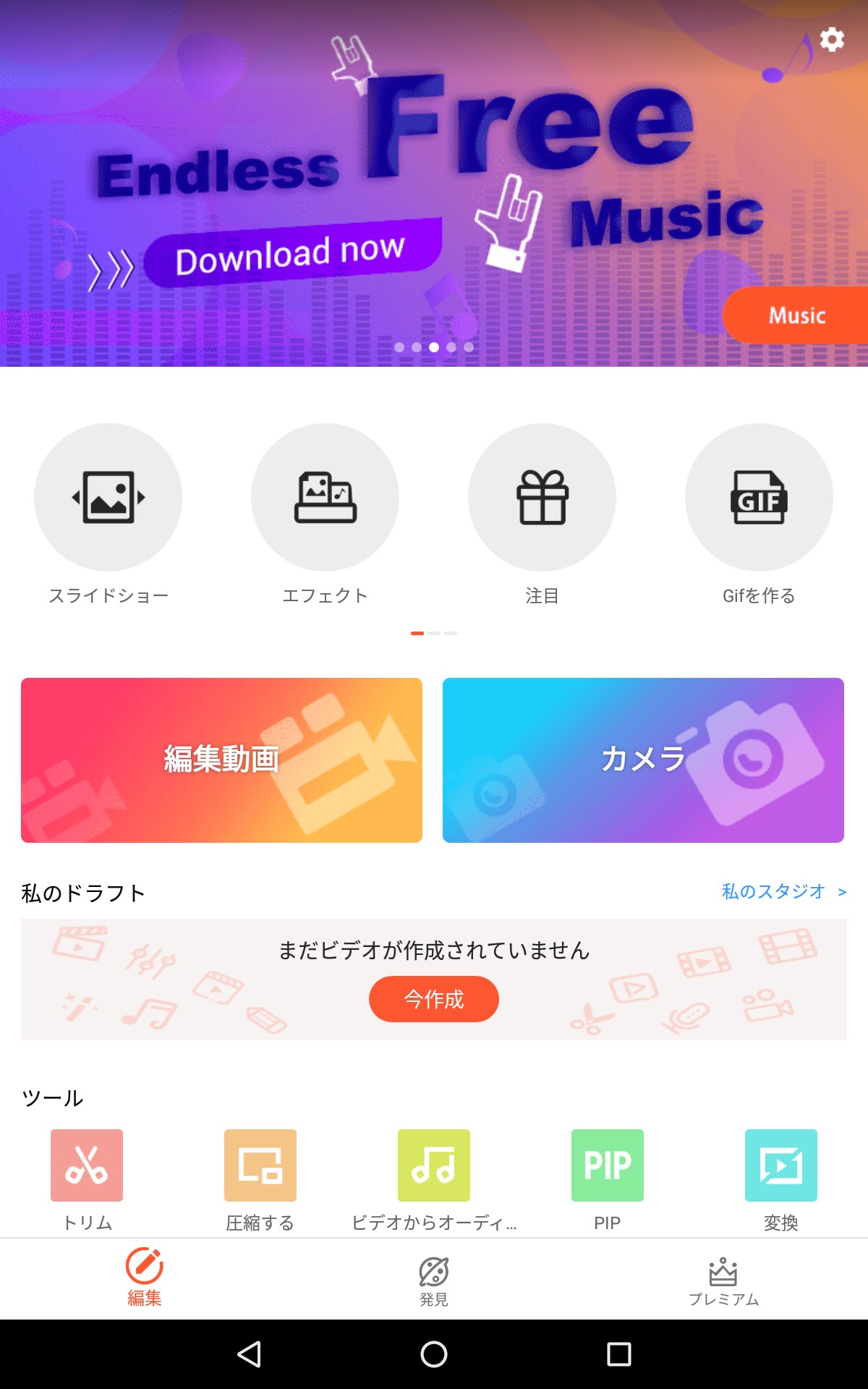Screen dimensions: 868x1389
Task: Launch the カメラ camera card
Action: coord(643,760)
